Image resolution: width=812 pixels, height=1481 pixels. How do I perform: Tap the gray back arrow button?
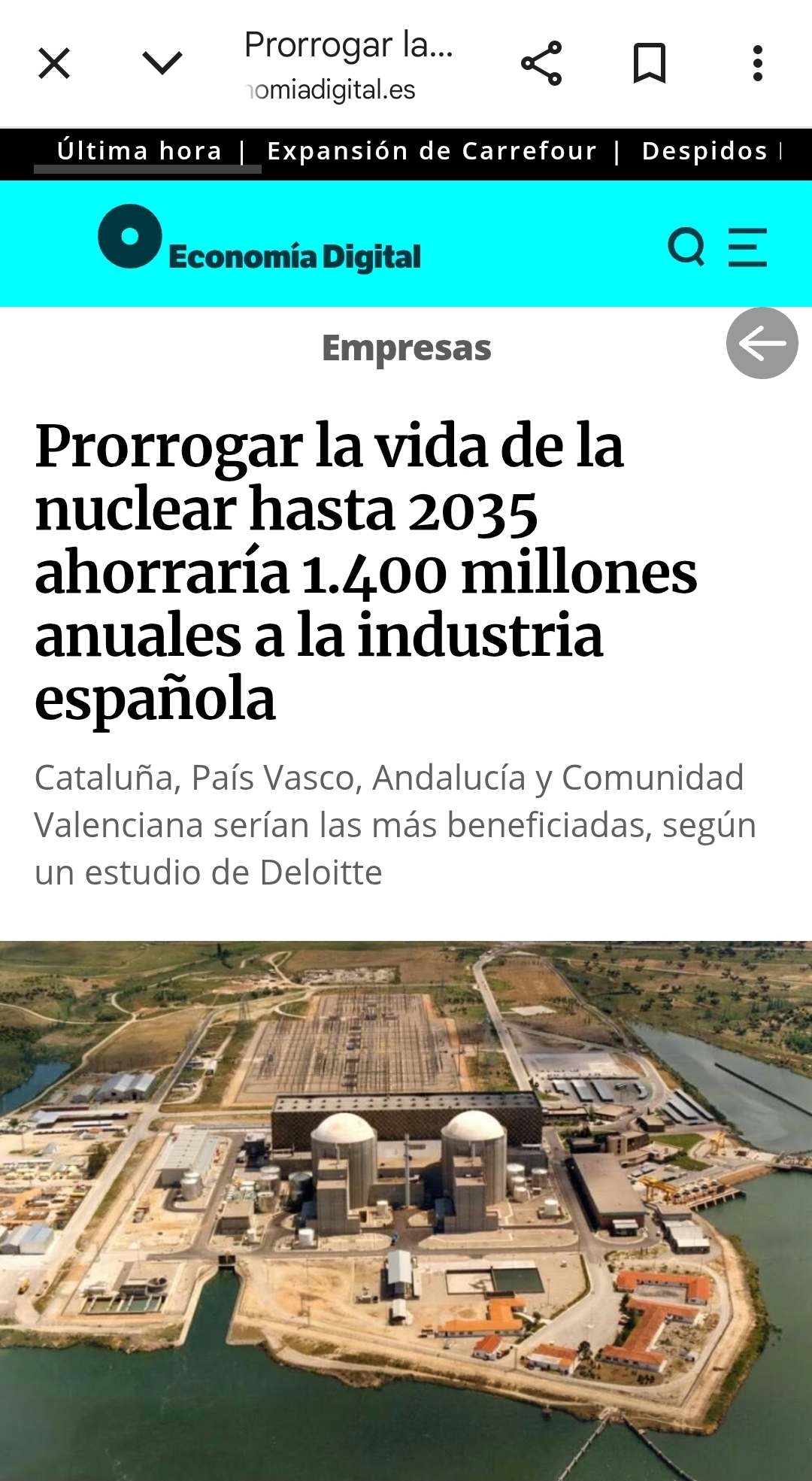[762, 344]
